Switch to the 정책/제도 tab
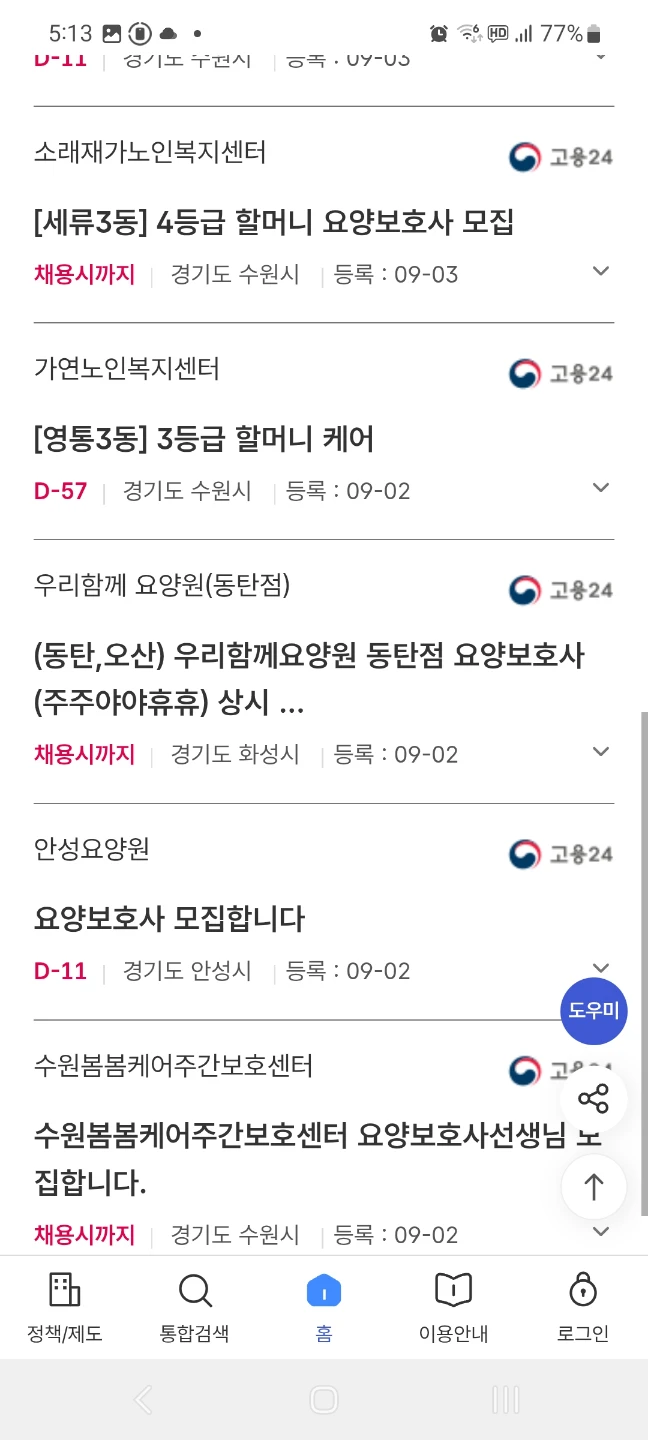648x1440 pixels. coord(65,1307)
